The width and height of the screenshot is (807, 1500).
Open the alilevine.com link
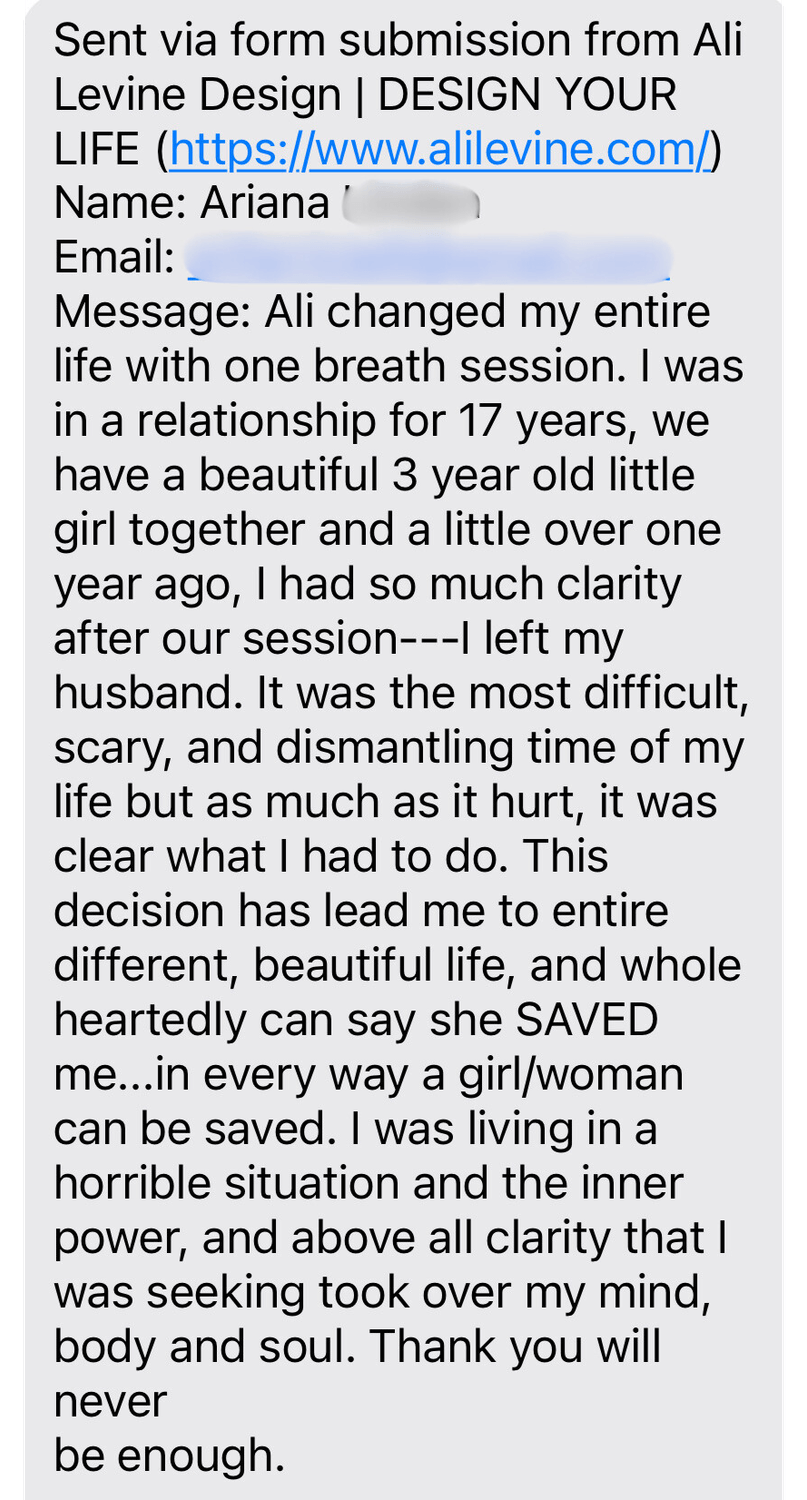coord(440,151)
